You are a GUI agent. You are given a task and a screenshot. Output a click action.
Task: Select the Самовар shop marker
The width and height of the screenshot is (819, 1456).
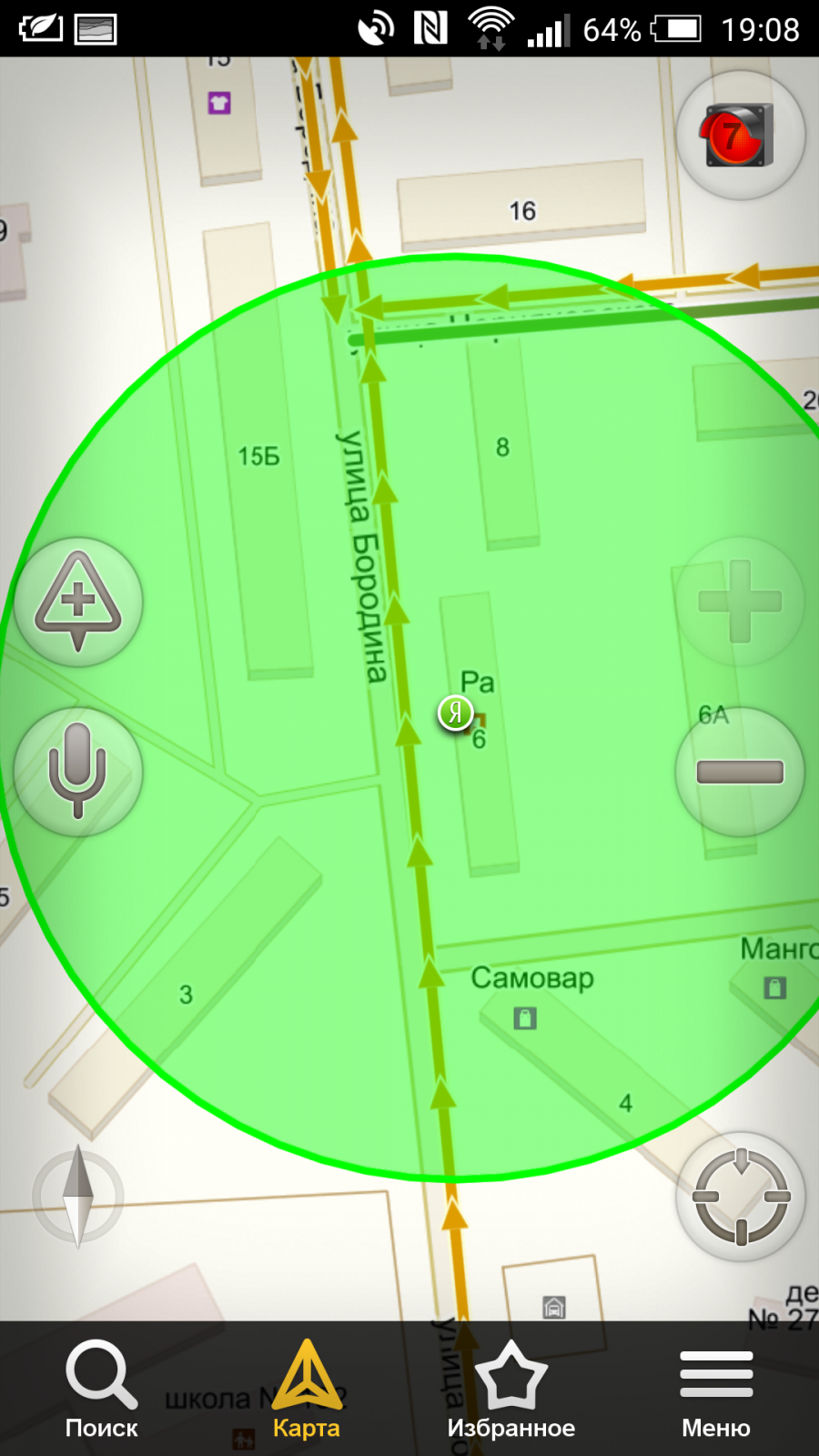(525, 1017)
